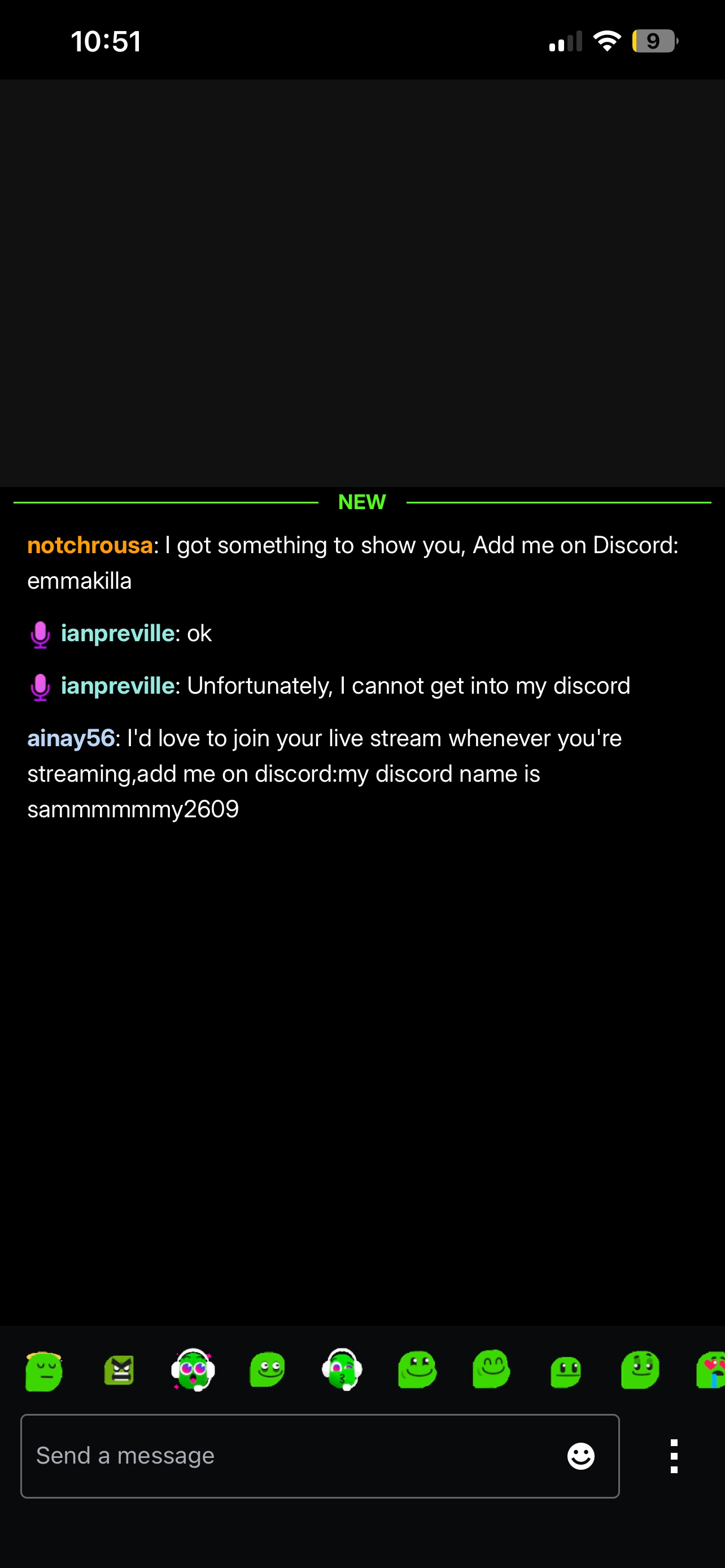This screenshot has height=1568, width=725.
Task: Tap the Send a message field
Action: pos(292,1455)
